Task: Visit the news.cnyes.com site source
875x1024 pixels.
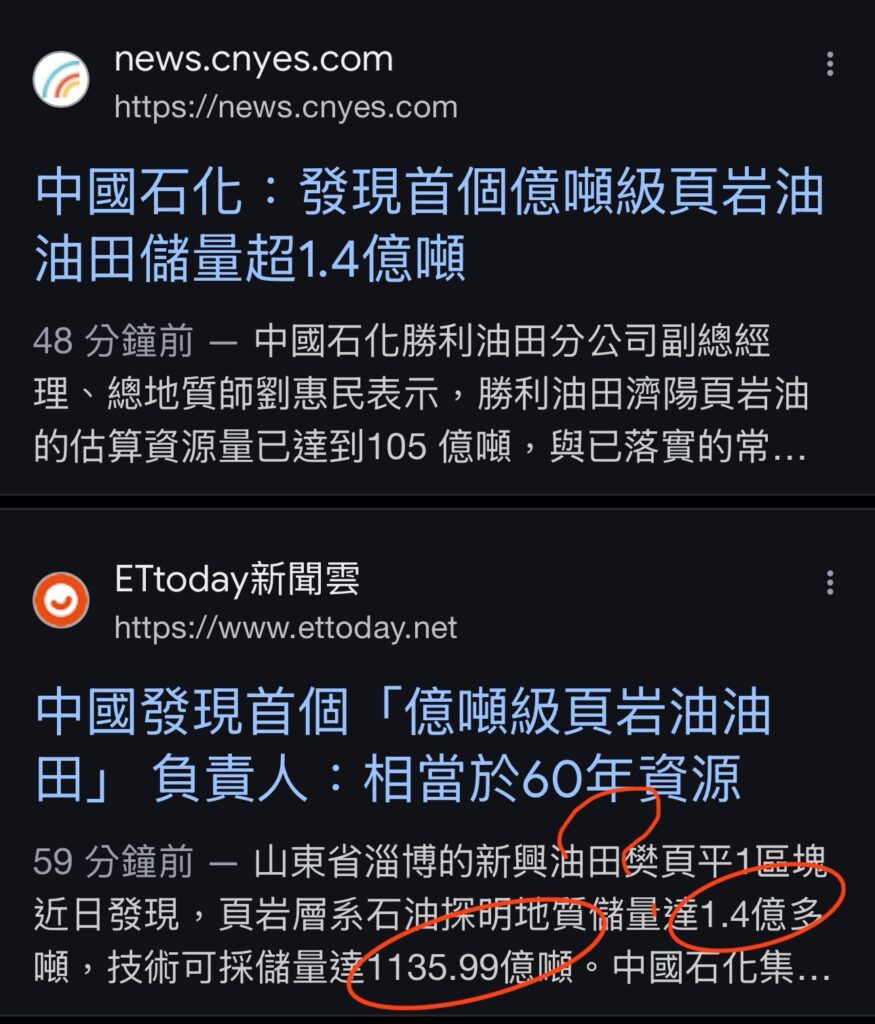Action: [x=253, y=61]
